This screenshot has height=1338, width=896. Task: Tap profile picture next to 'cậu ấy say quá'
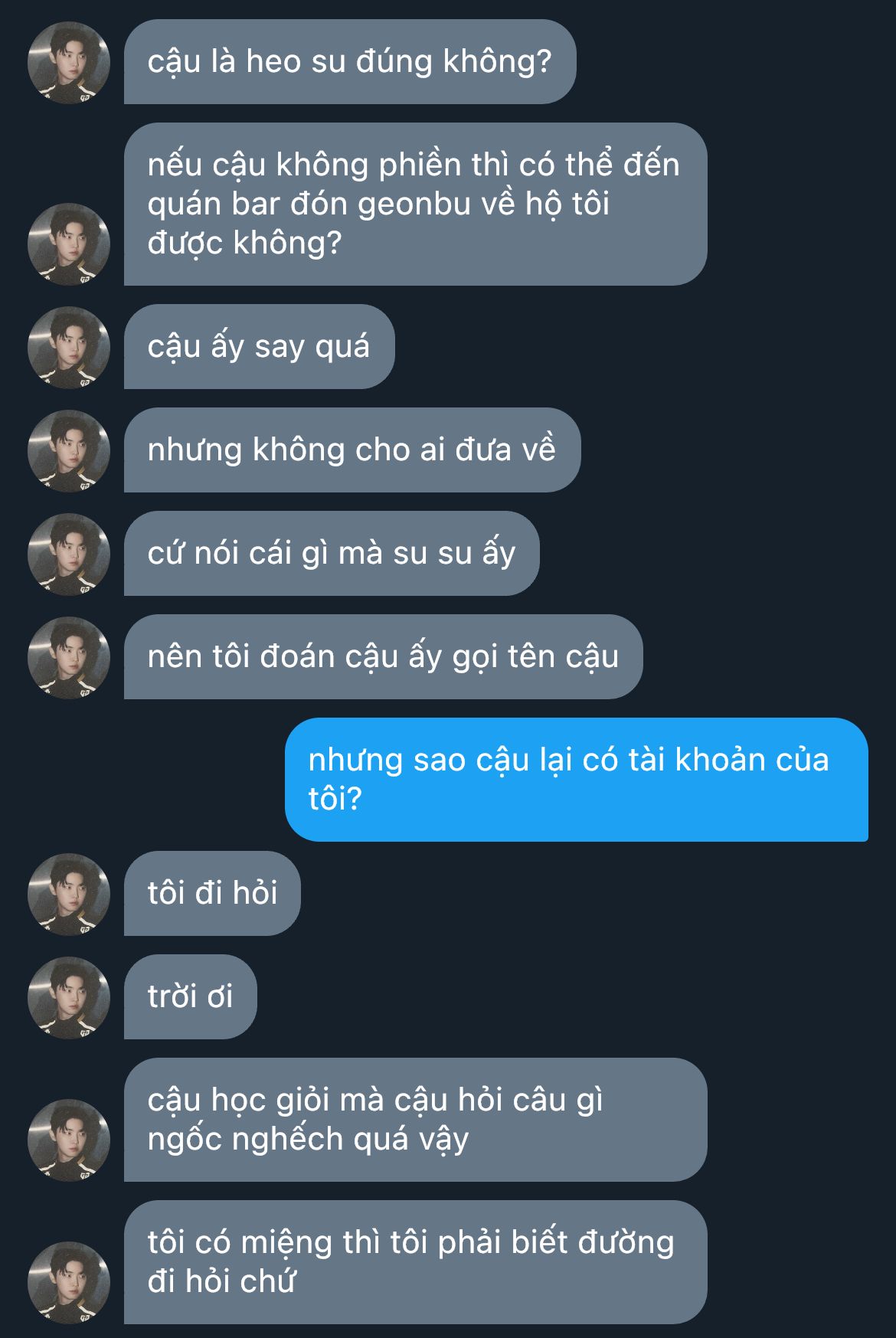[x=69, y=348]
